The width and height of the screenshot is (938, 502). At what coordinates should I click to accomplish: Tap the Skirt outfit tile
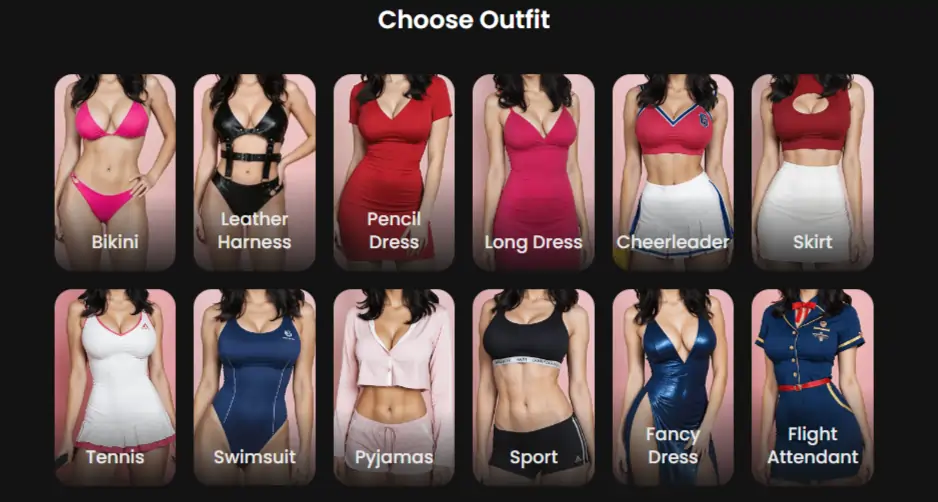tap(812, 172)
